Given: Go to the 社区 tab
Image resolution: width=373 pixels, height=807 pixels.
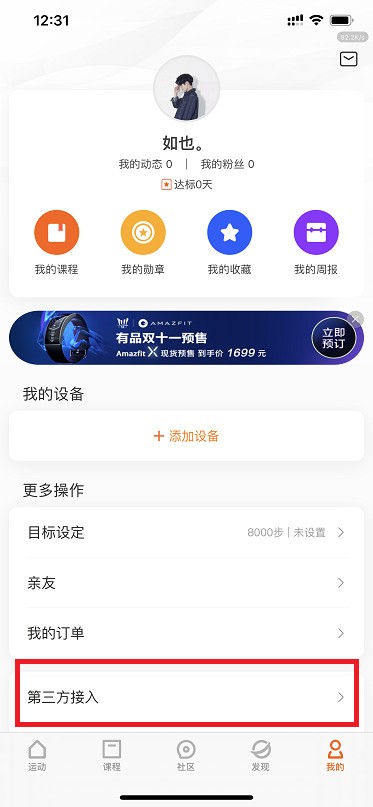Looking at the screenshot, I should click(x=186, y=756).
